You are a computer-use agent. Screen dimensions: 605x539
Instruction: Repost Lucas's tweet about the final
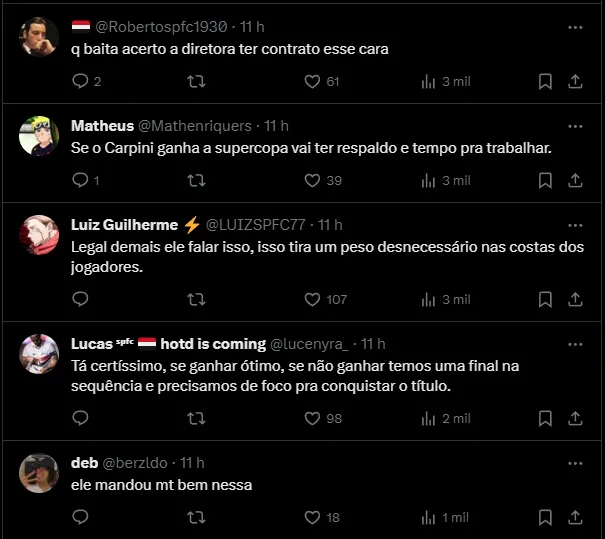click(x=197, y=418)
